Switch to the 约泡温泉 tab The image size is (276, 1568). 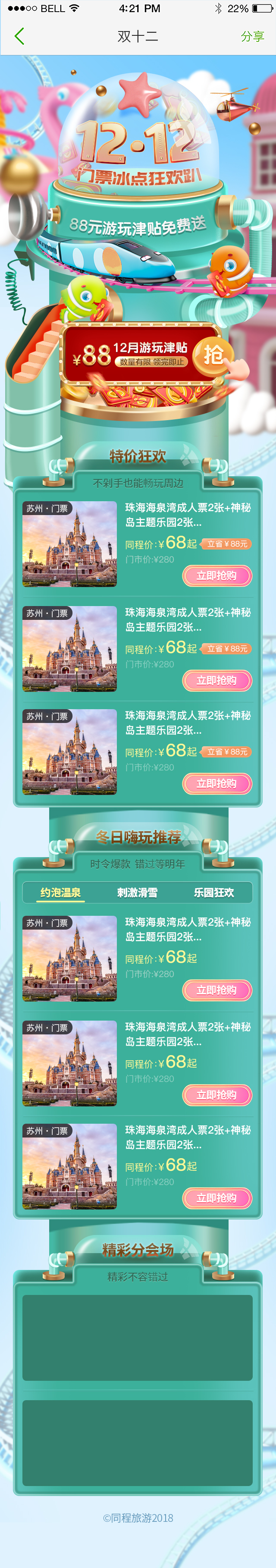[61, 892]
